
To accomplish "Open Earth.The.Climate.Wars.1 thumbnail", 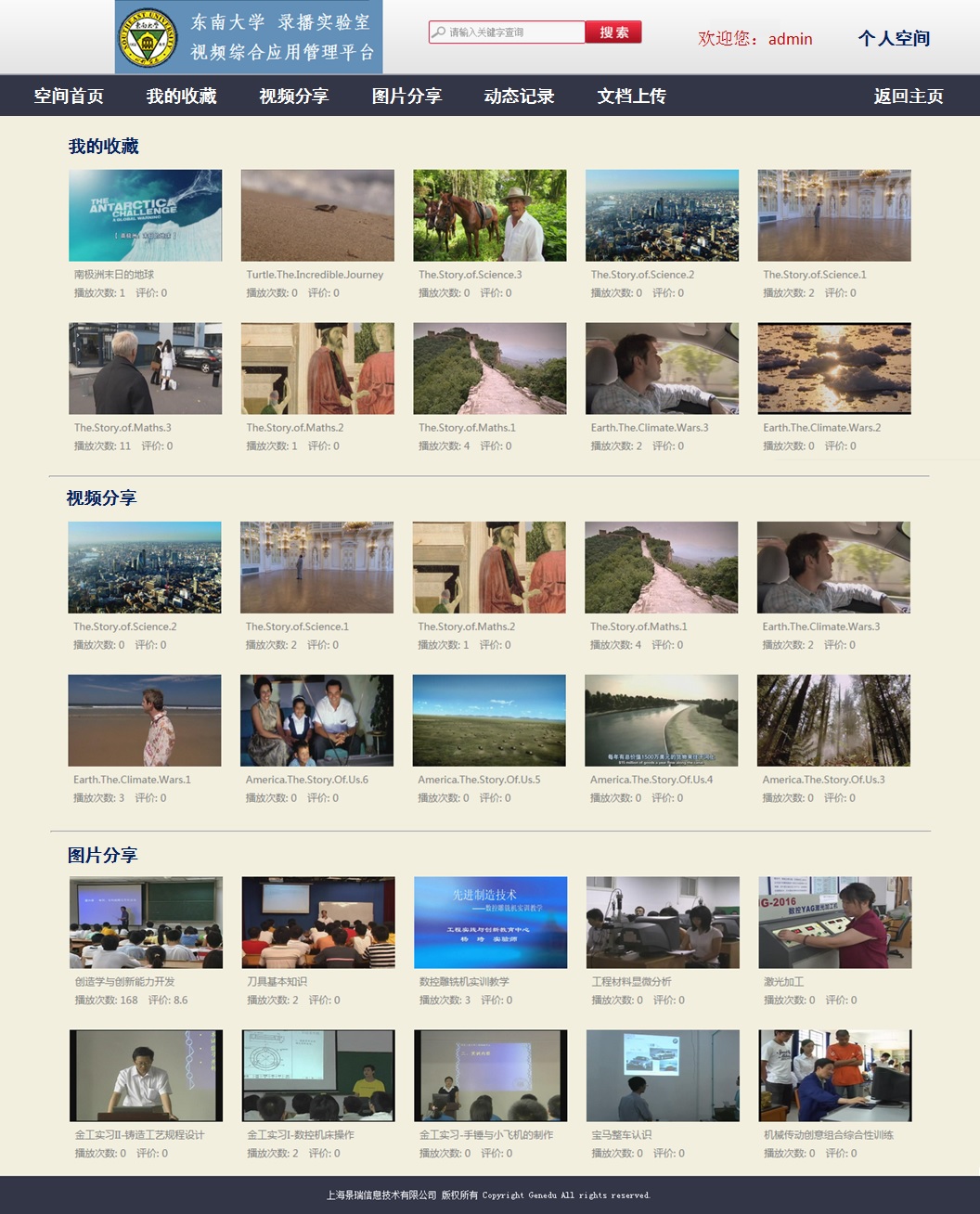I will tap(145, 720).
